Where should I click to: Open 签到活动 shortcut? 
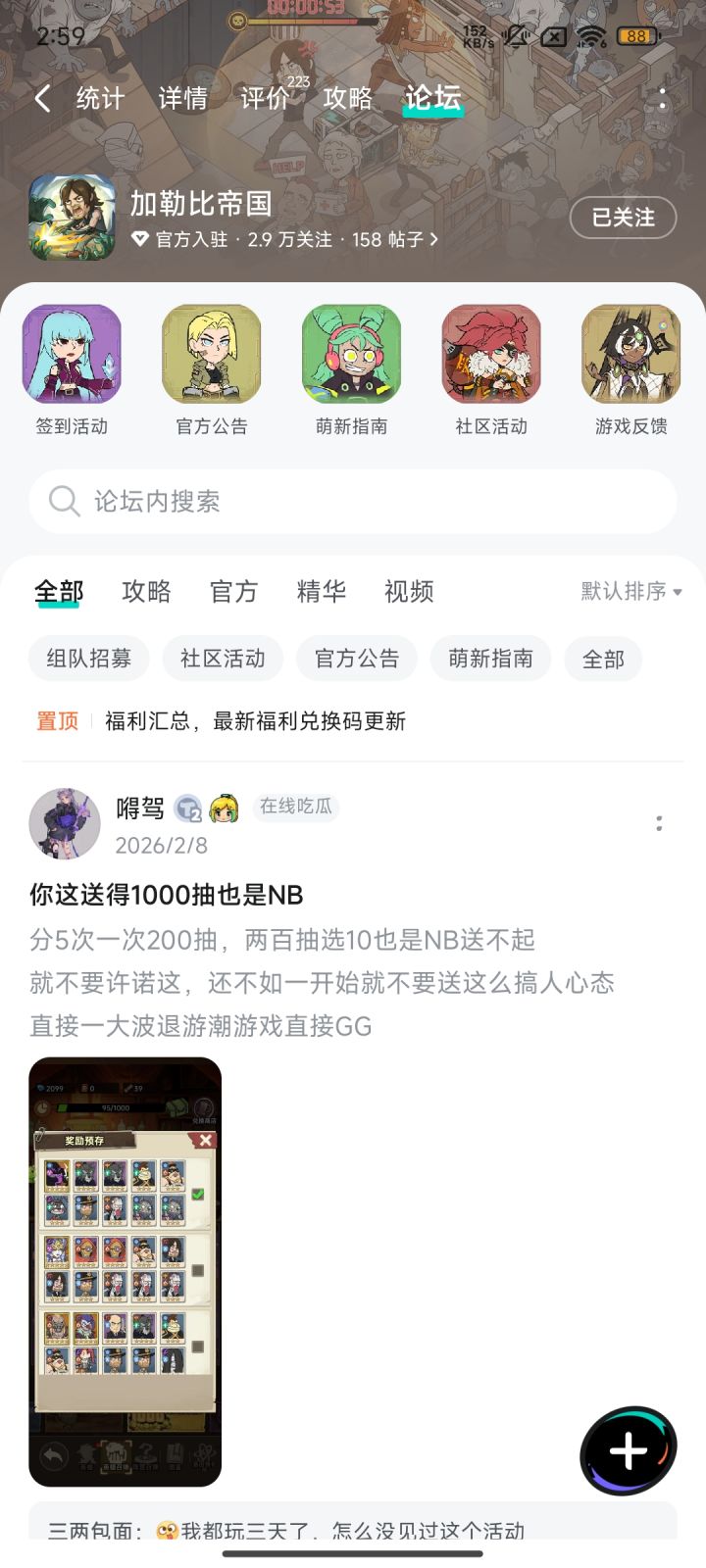tap(72, 368)
